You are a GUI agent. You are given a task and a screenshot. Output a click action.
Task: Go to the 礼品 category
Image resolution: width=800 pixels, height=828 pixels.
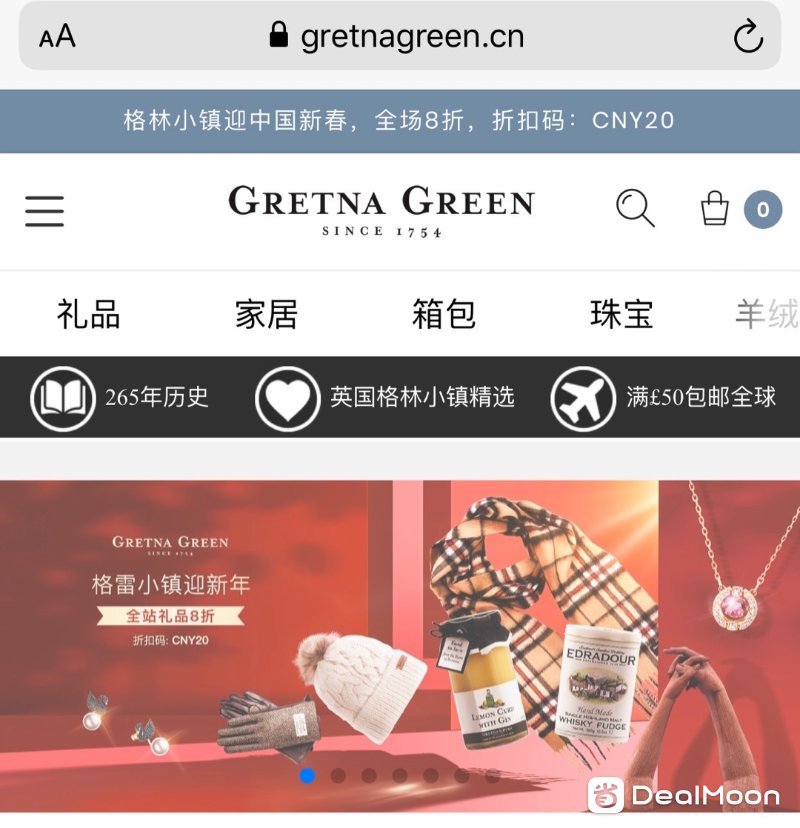coord(89,315)
